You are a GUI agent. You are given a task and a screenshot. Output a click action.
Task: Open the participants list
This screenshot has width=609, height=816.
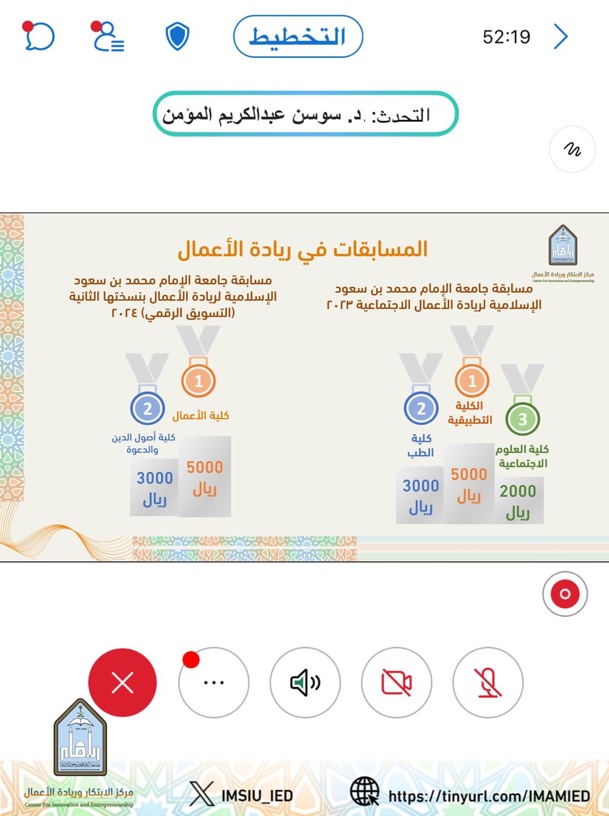click(x=105, y=37)
